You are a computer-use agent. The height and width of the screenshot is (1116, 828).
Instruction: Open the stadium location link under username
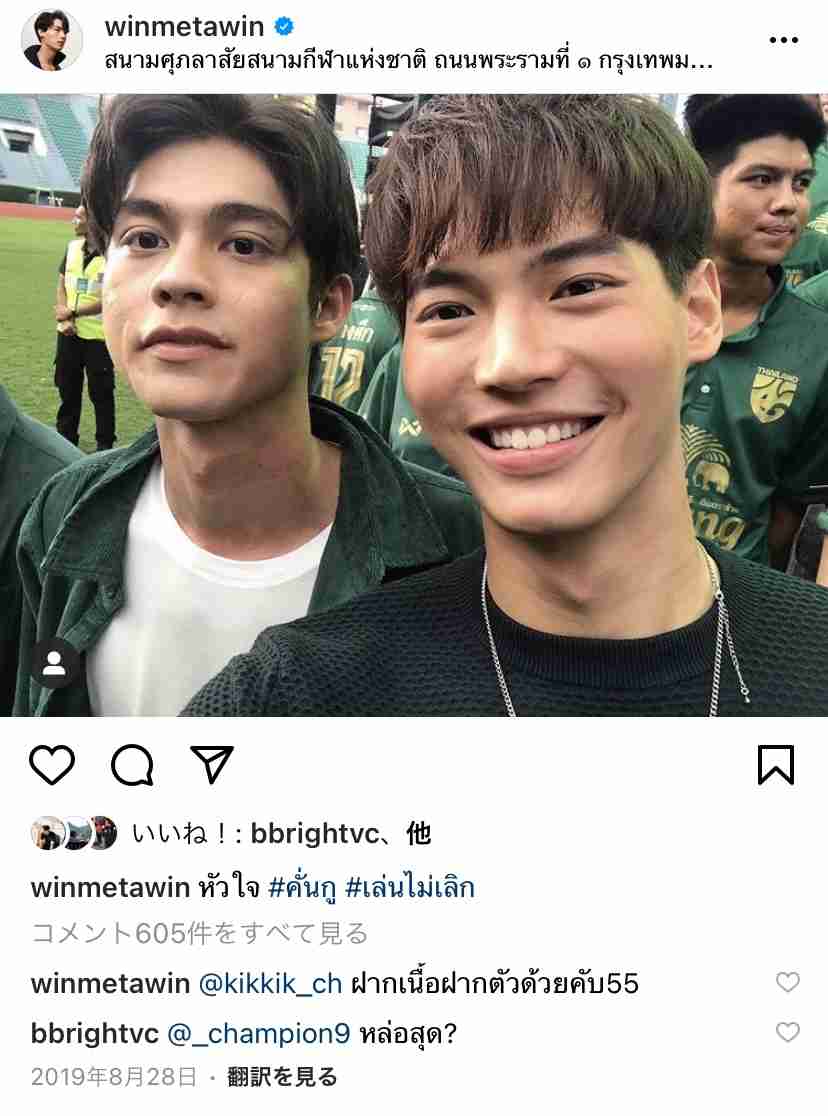(408, 59)
